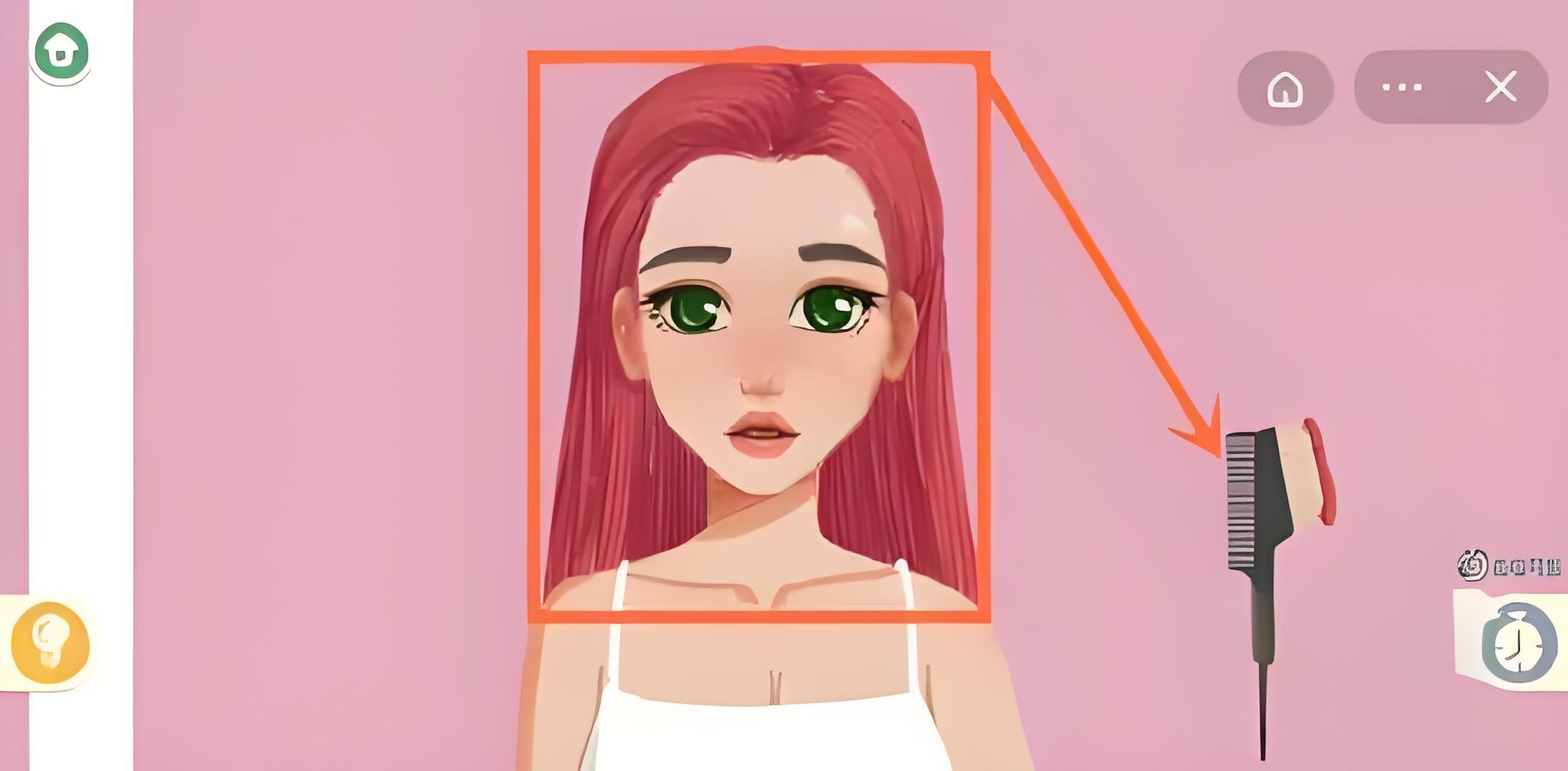Tap the yellow lightbulb hint button
The height and width of the screenshot is (771, 1568).
click(x=50, y=642)
